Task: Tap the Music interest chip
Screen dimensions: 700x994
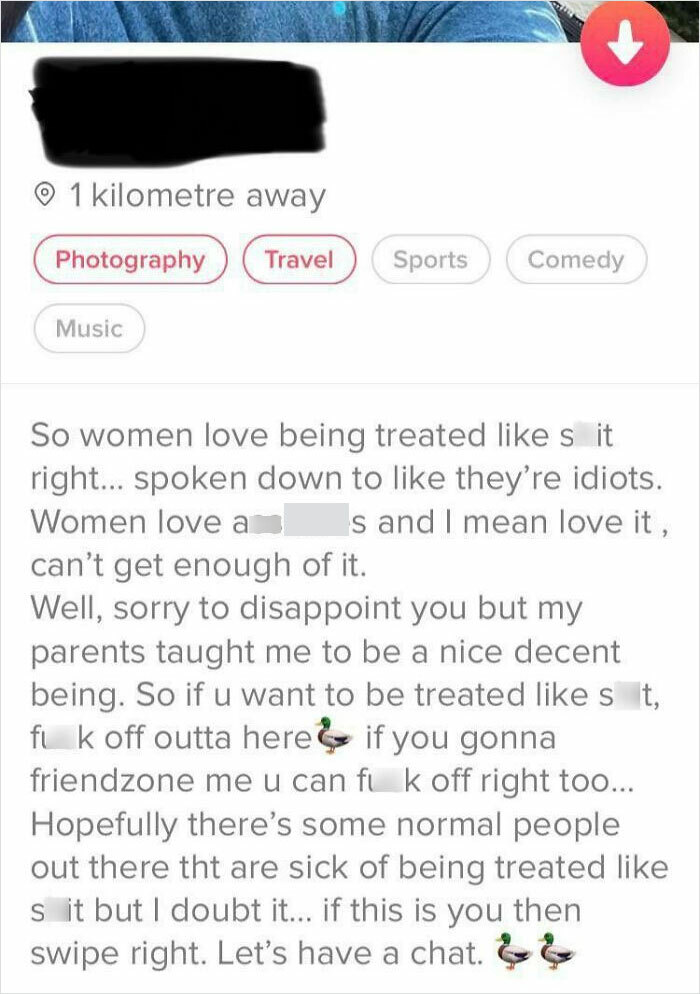Action: pos(89,328)
